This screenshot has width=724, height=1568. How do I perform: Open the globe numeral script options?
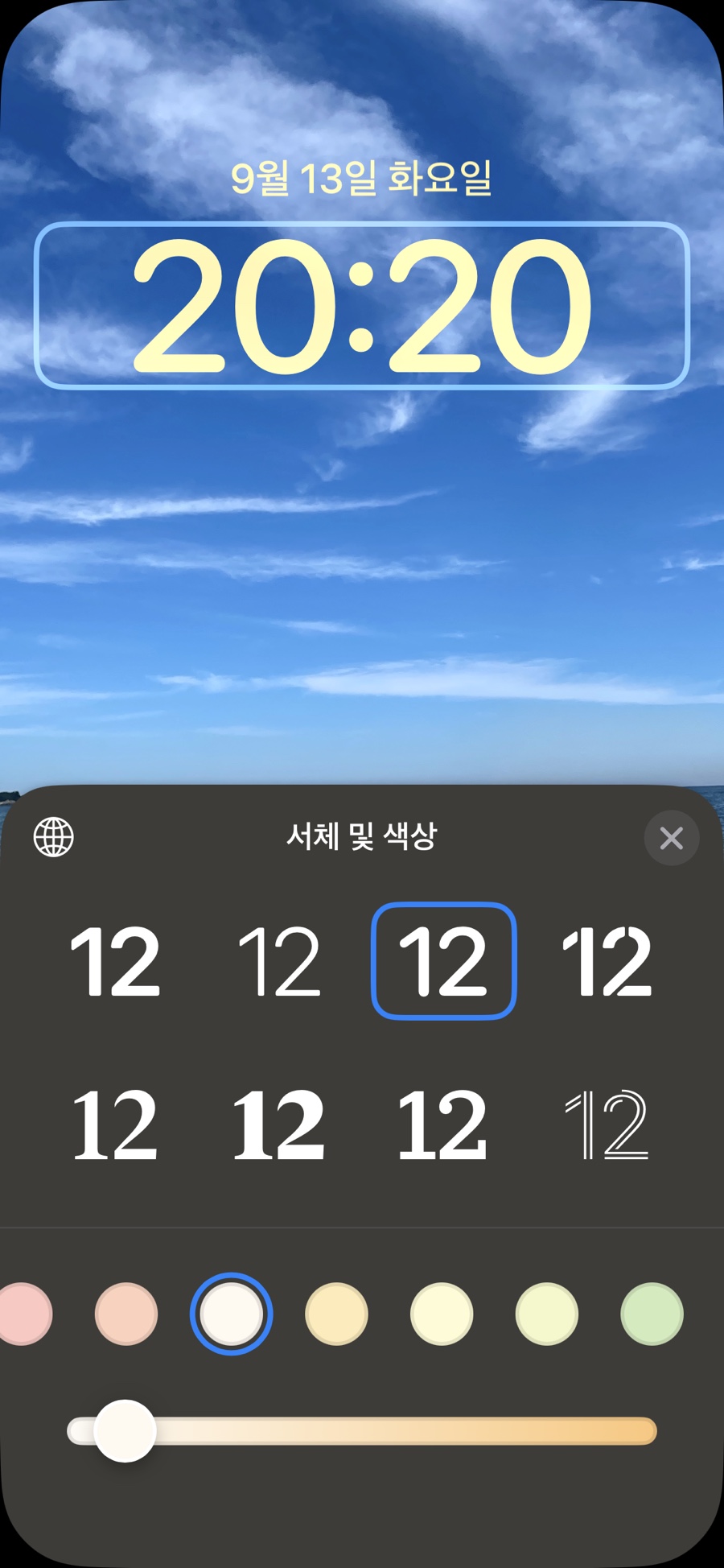pos(54,837)
